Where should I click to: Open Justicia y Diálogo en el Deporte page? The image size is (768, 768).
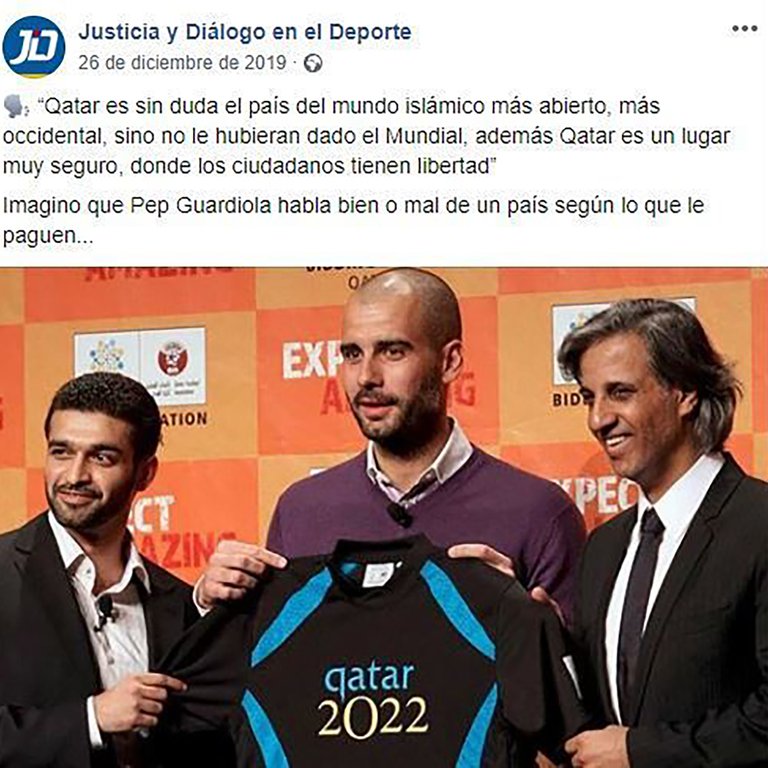tap(244, 32)
